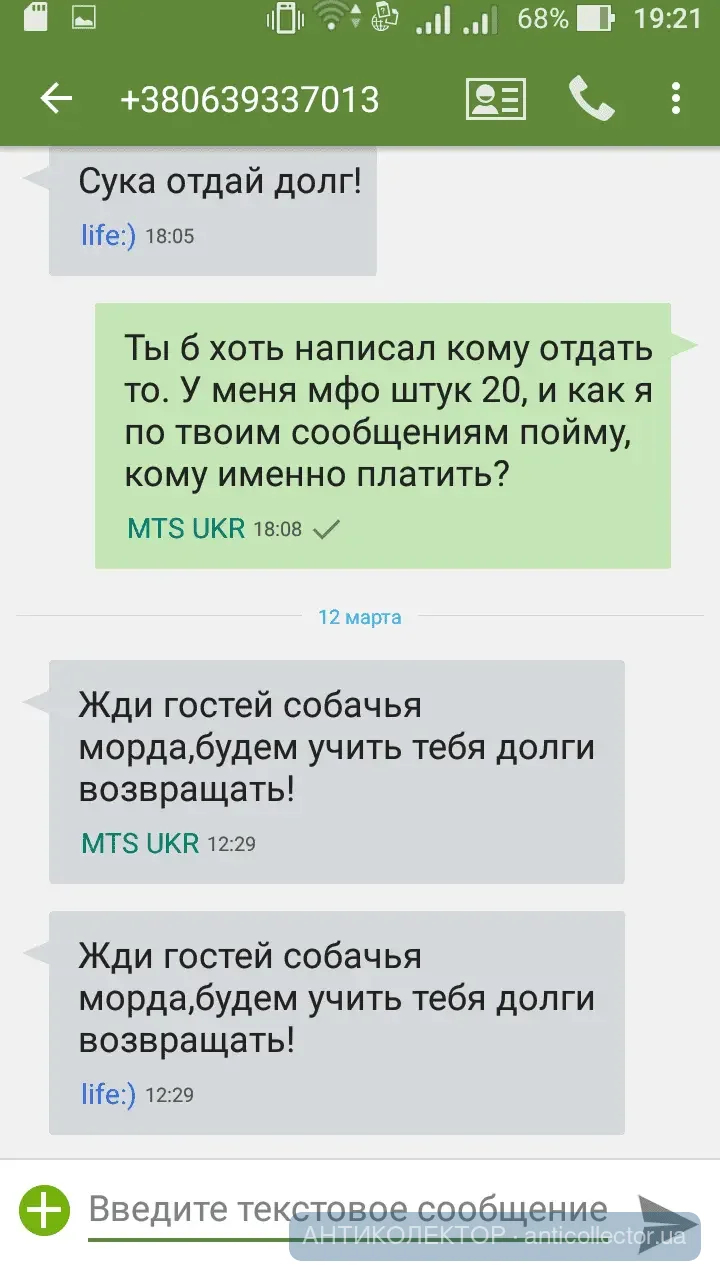Tap the green plus attach button

(42, 1211)
